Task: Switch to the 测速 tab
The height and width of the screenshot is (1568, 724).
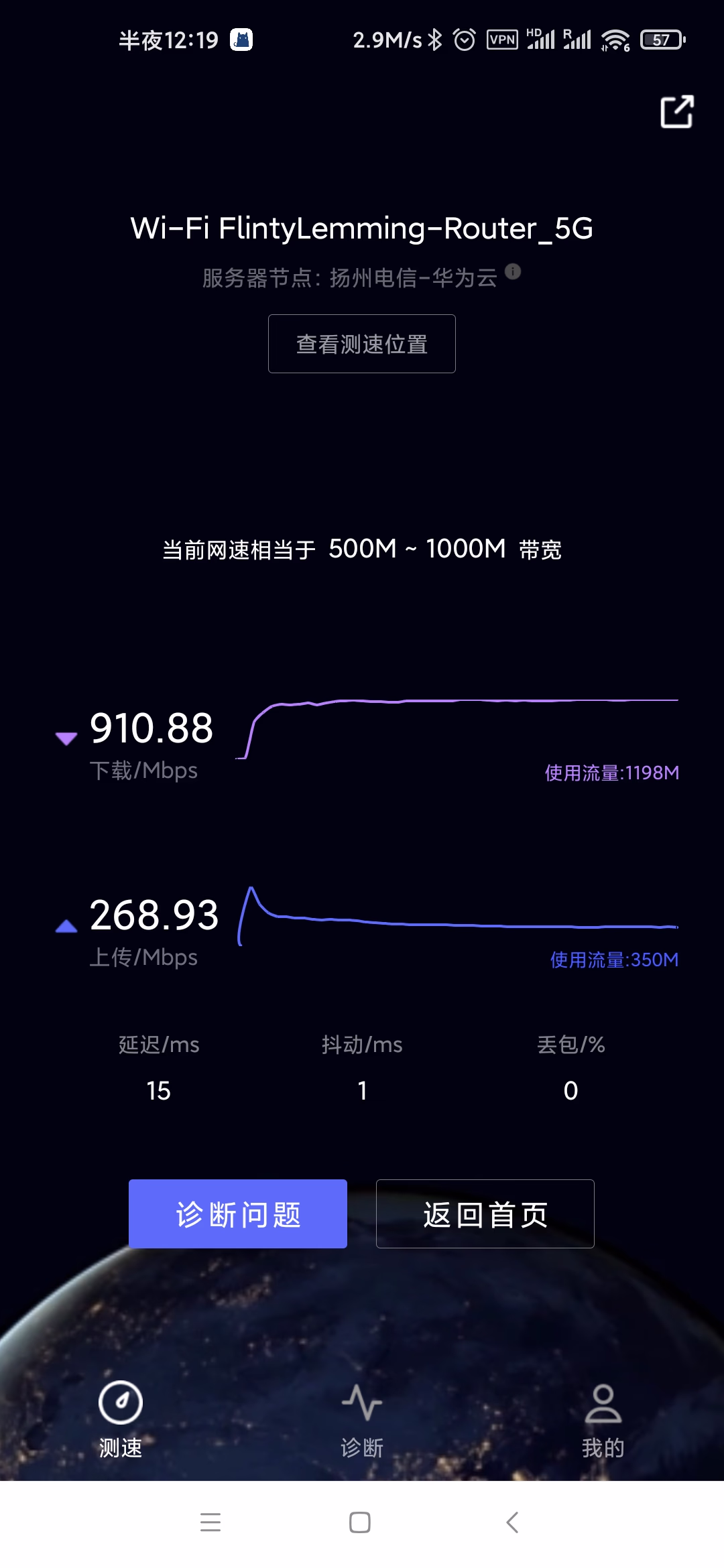Action: [x=121, y=1419]
